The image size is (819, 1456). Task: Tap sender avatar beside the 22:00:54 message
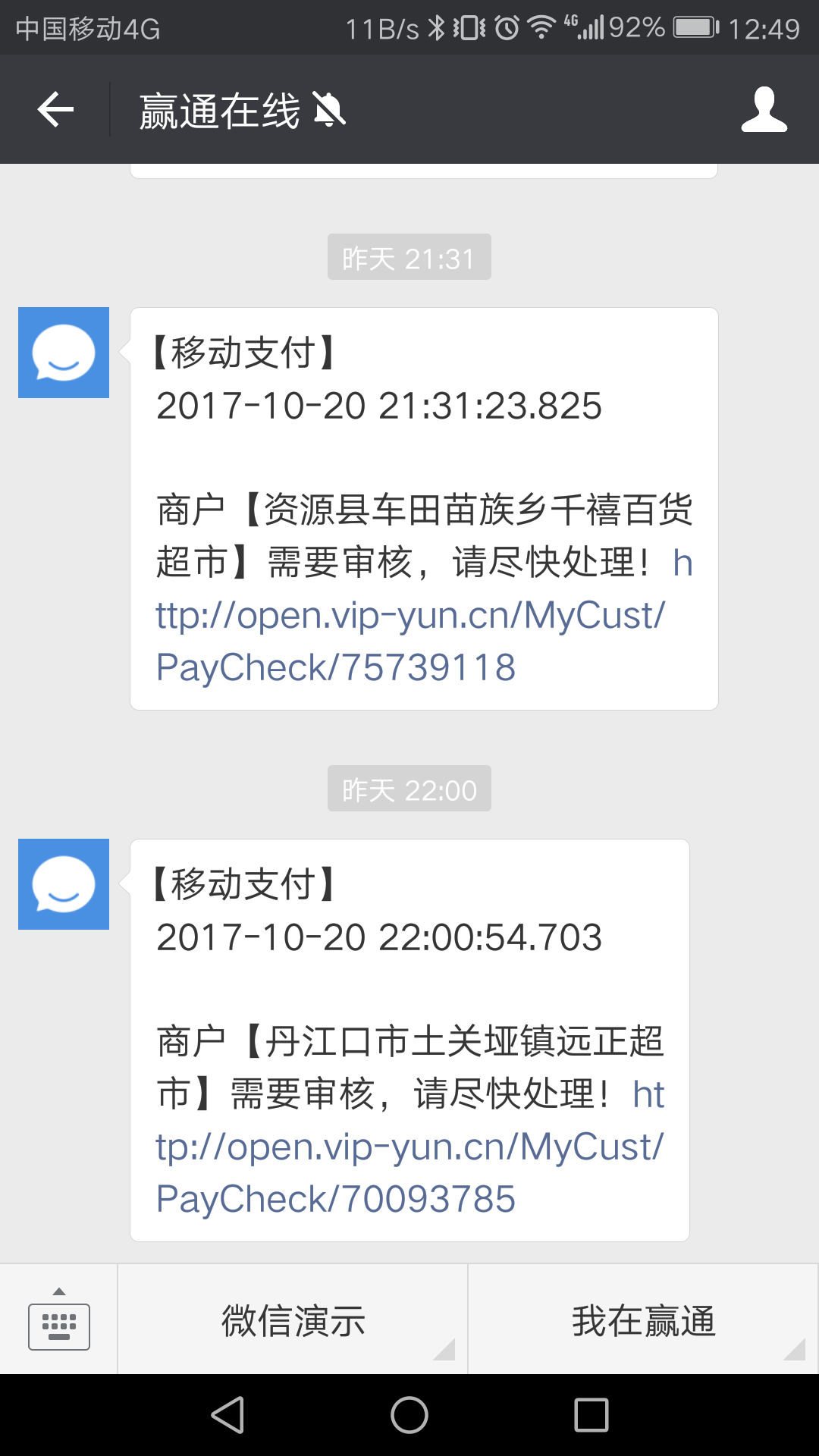(x=64, y=884)
